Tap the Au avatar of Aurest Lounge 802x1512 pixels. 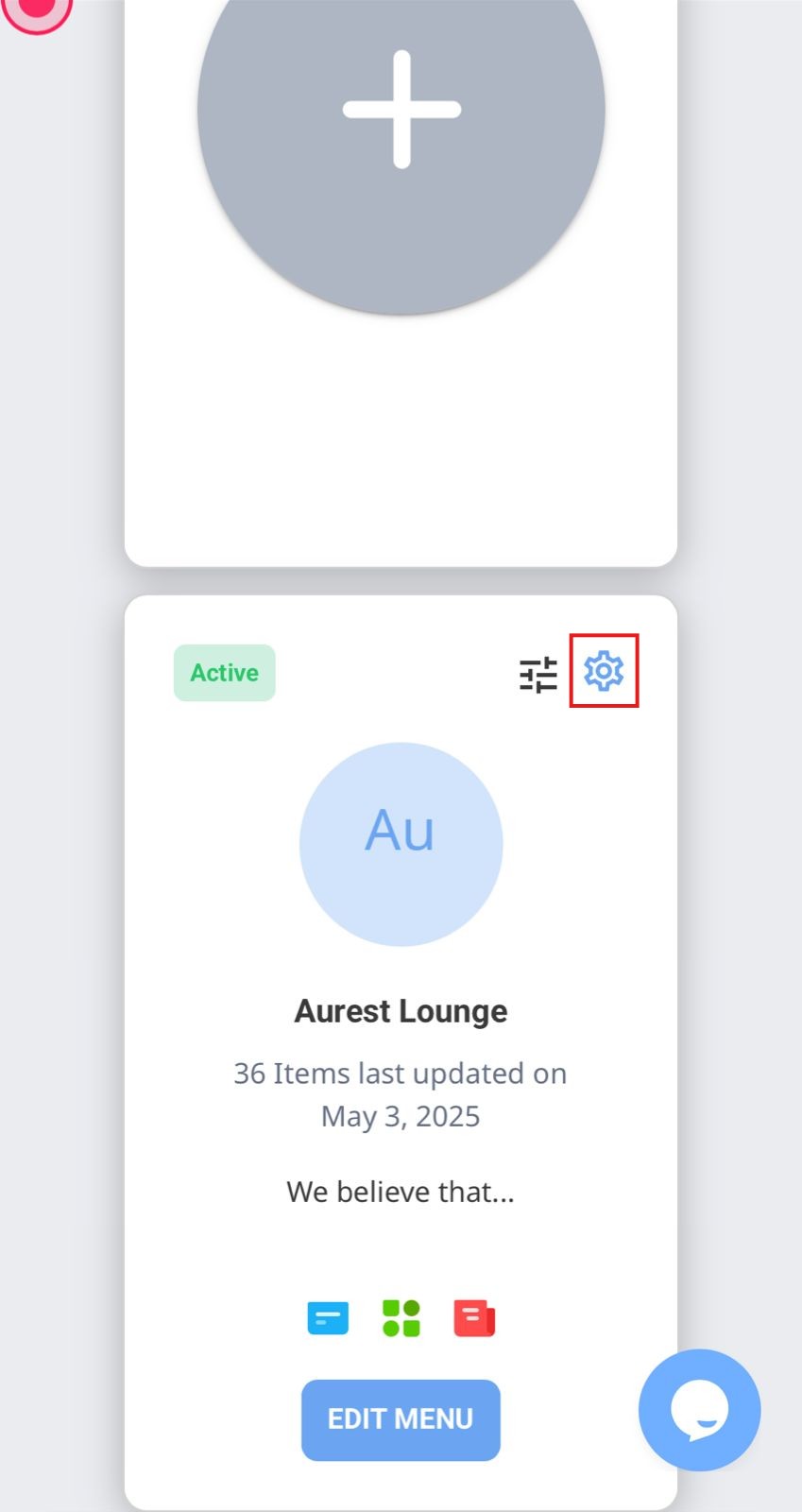[x=401, y=843]
